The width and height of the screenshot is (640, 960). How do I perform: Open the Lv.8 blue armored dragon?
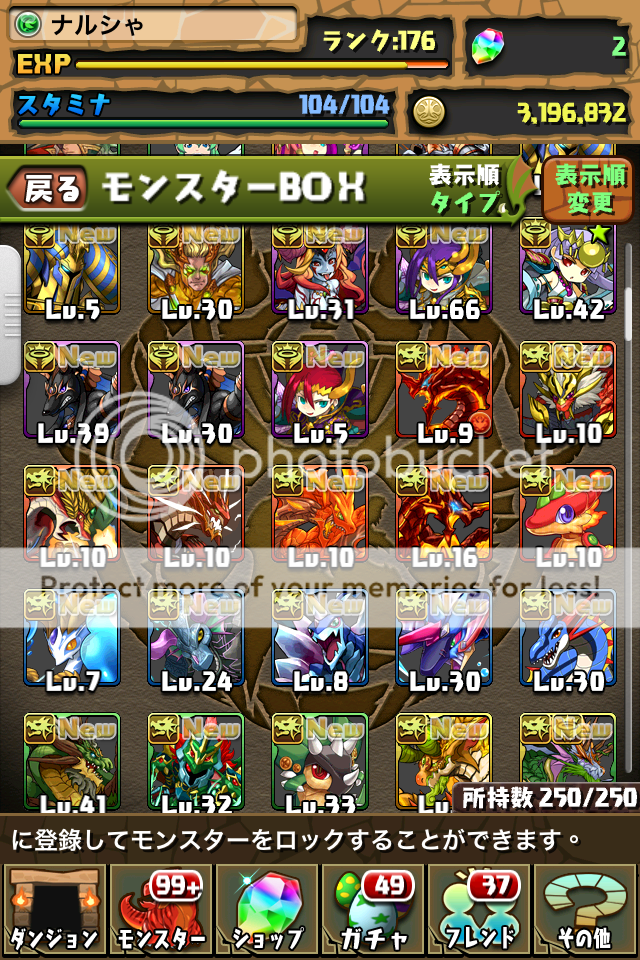pyautogui.click(x=319, y=638)
